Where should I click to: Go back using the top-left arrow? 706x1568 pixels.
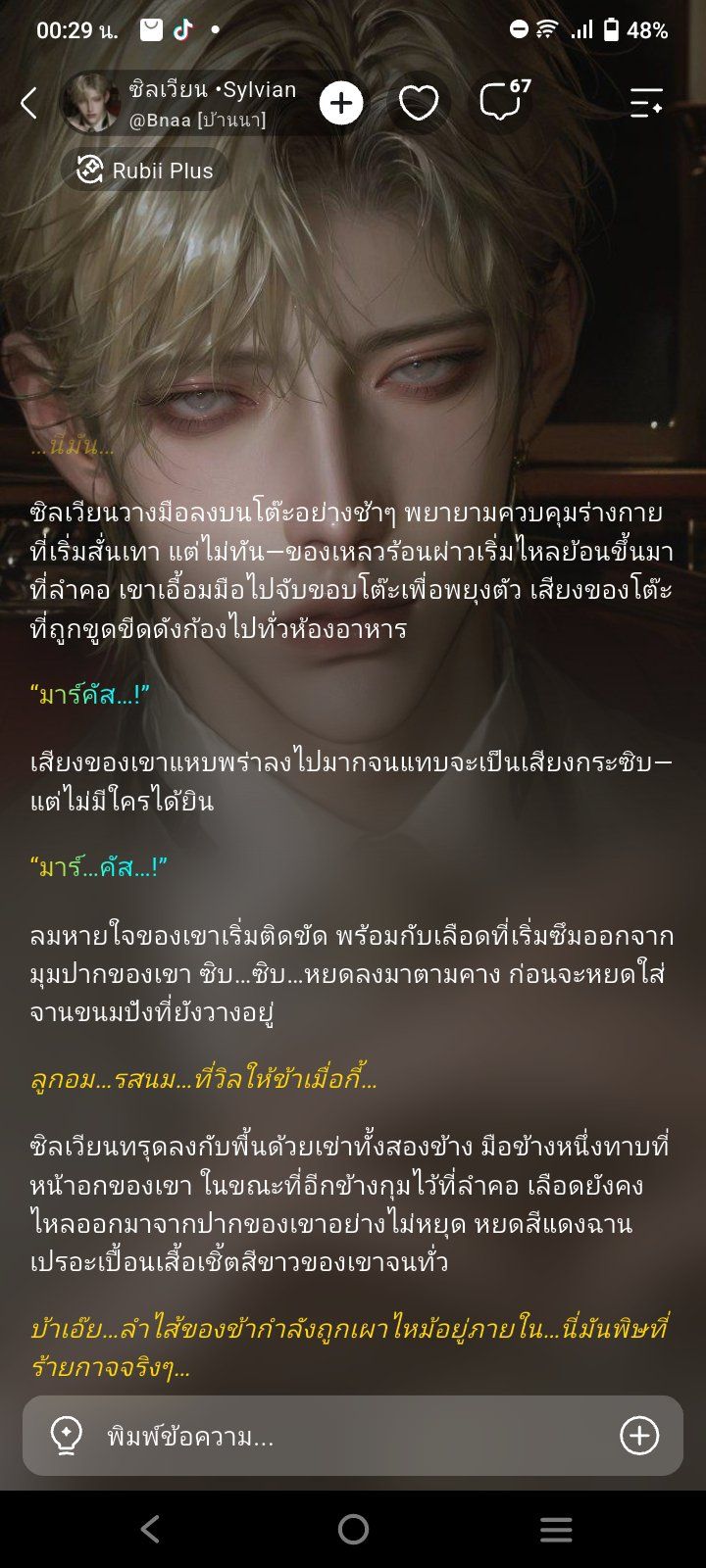[x=29, y=103]
